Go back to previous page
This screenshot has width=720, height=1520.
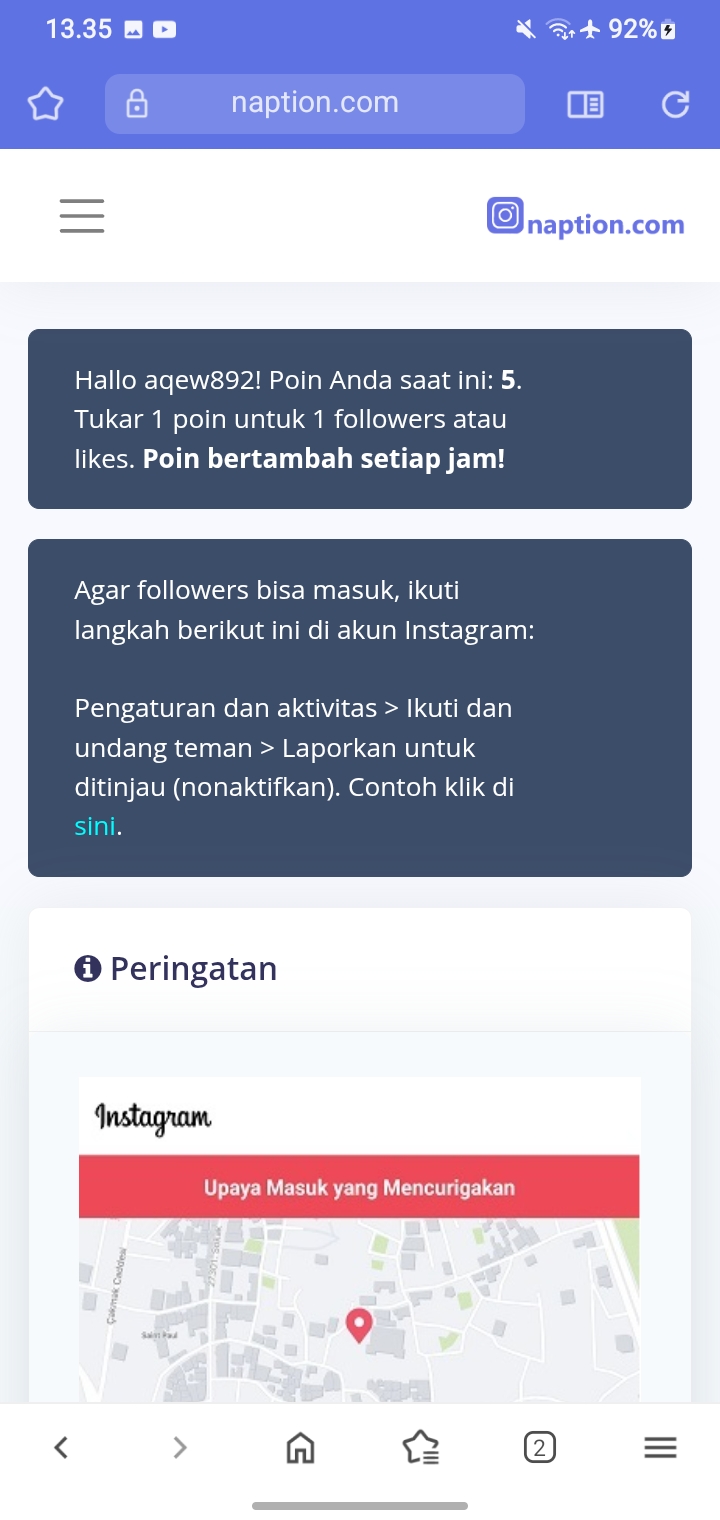click(61, 1447)
